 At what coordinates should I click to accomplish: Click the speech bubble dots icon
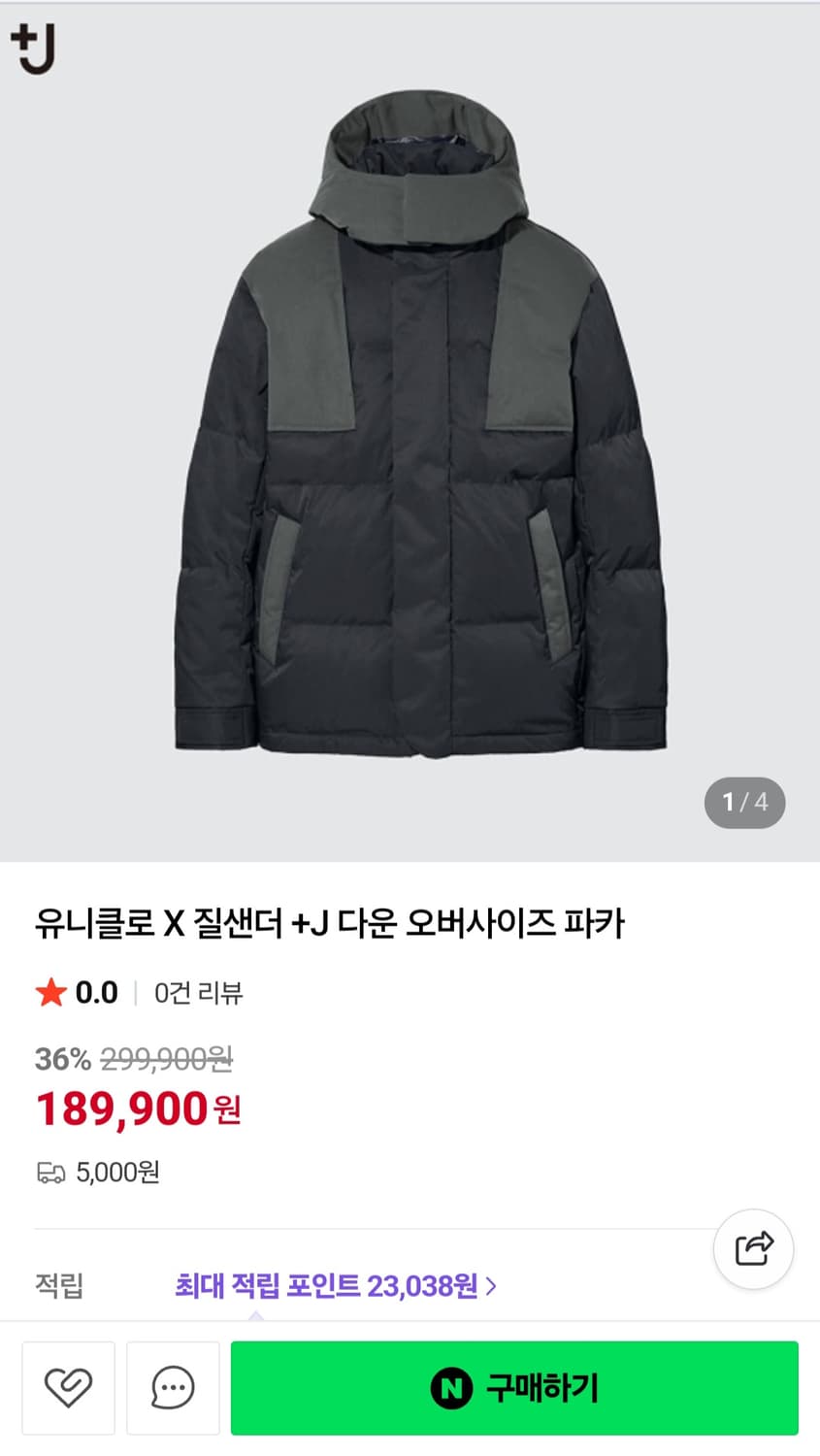click(172, 1387)
